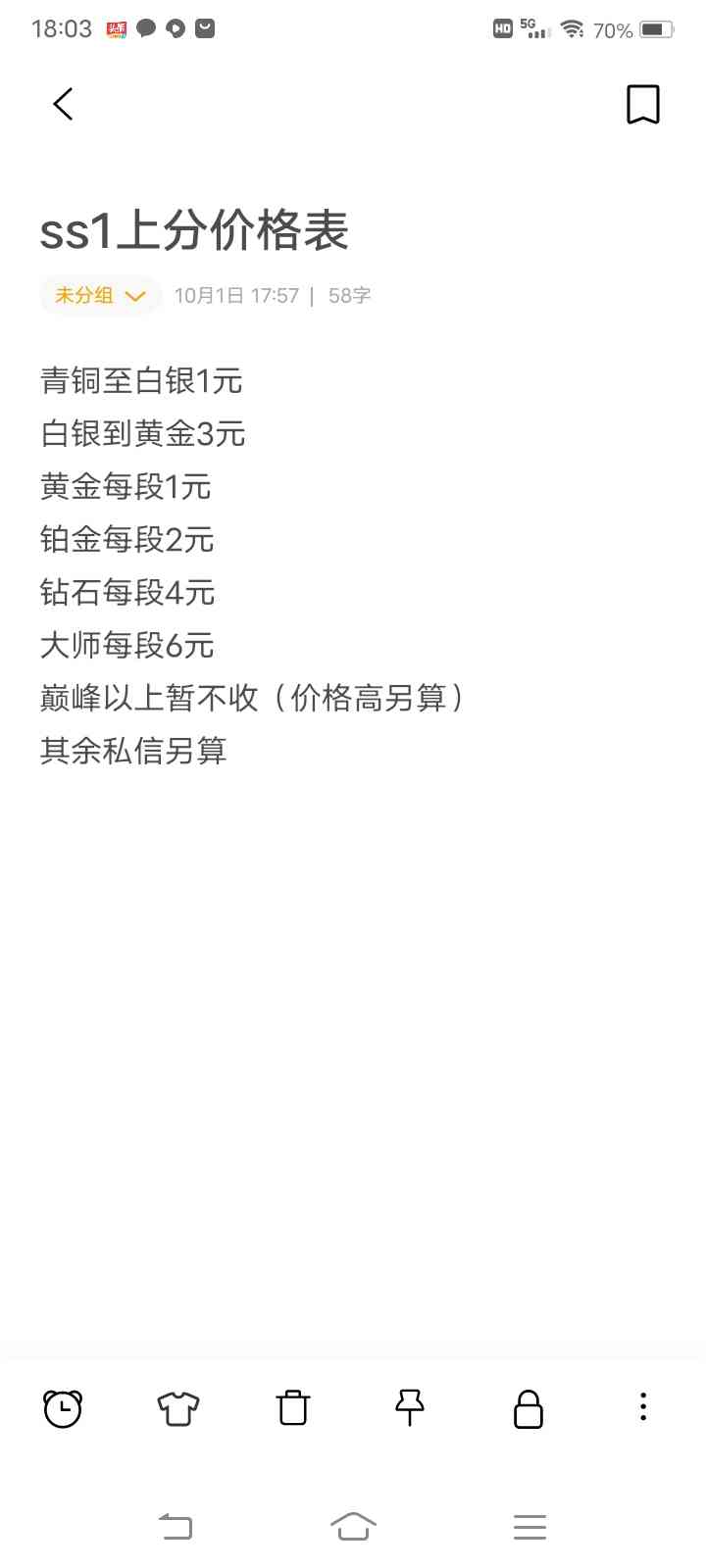The image size is (706, 1568).
Task: Edit the title ss1上分价格表
Action: (195, 231)
